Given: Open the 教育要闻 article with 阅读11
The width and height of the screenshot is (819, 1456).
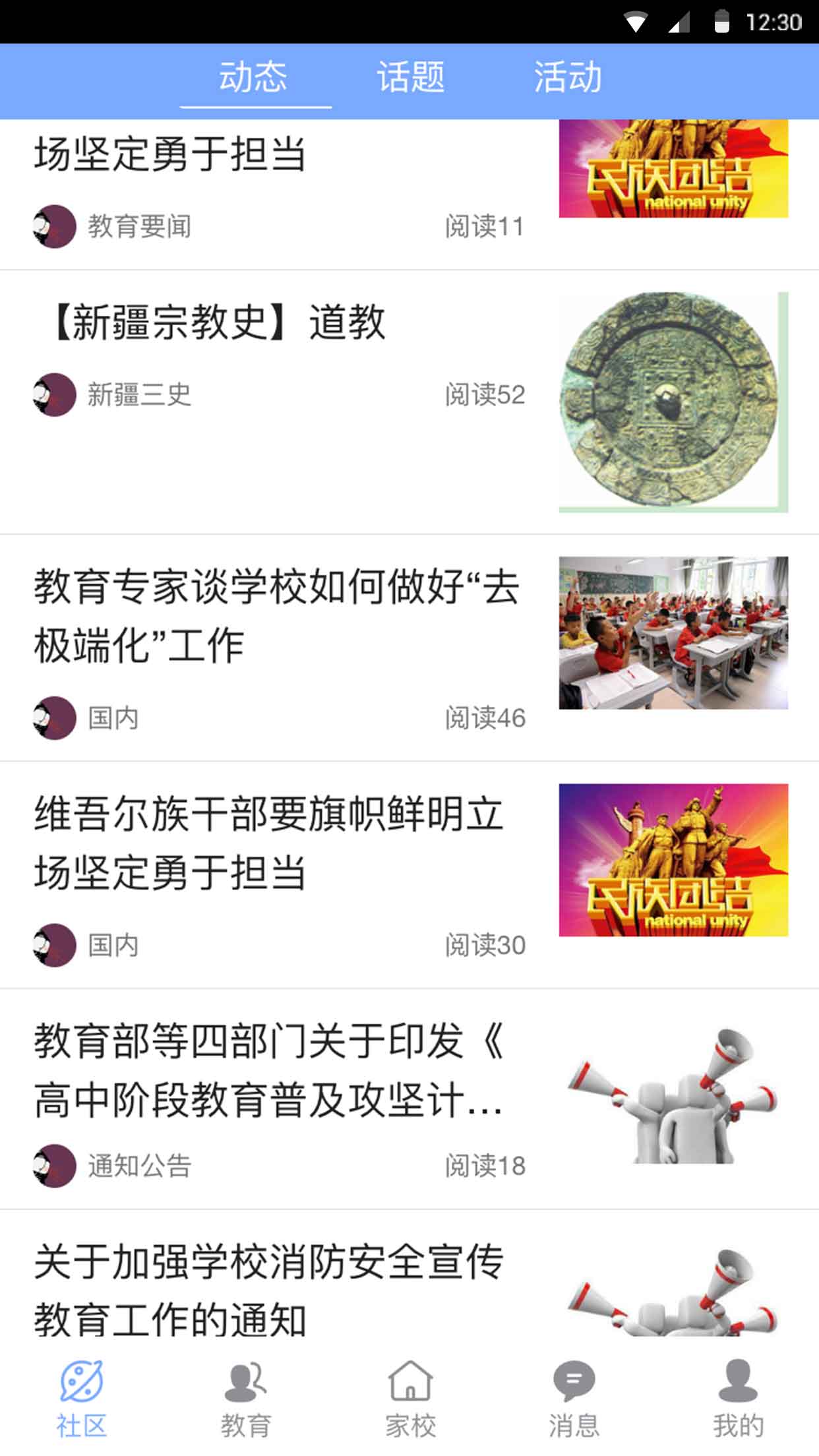Looking at the screenshot, I should tap(170, 156).
